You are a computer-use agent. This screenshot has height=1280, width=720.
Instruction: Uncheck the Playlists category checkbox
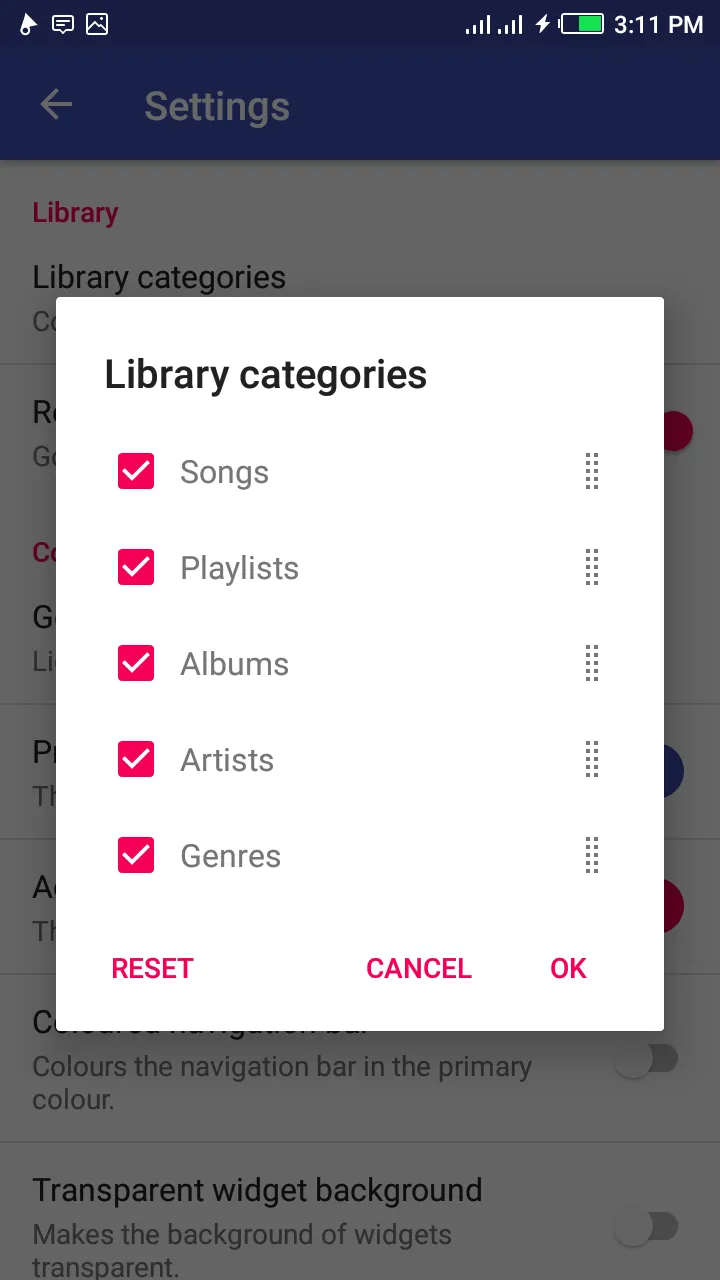pyautogui.click(x=136, y=567)
